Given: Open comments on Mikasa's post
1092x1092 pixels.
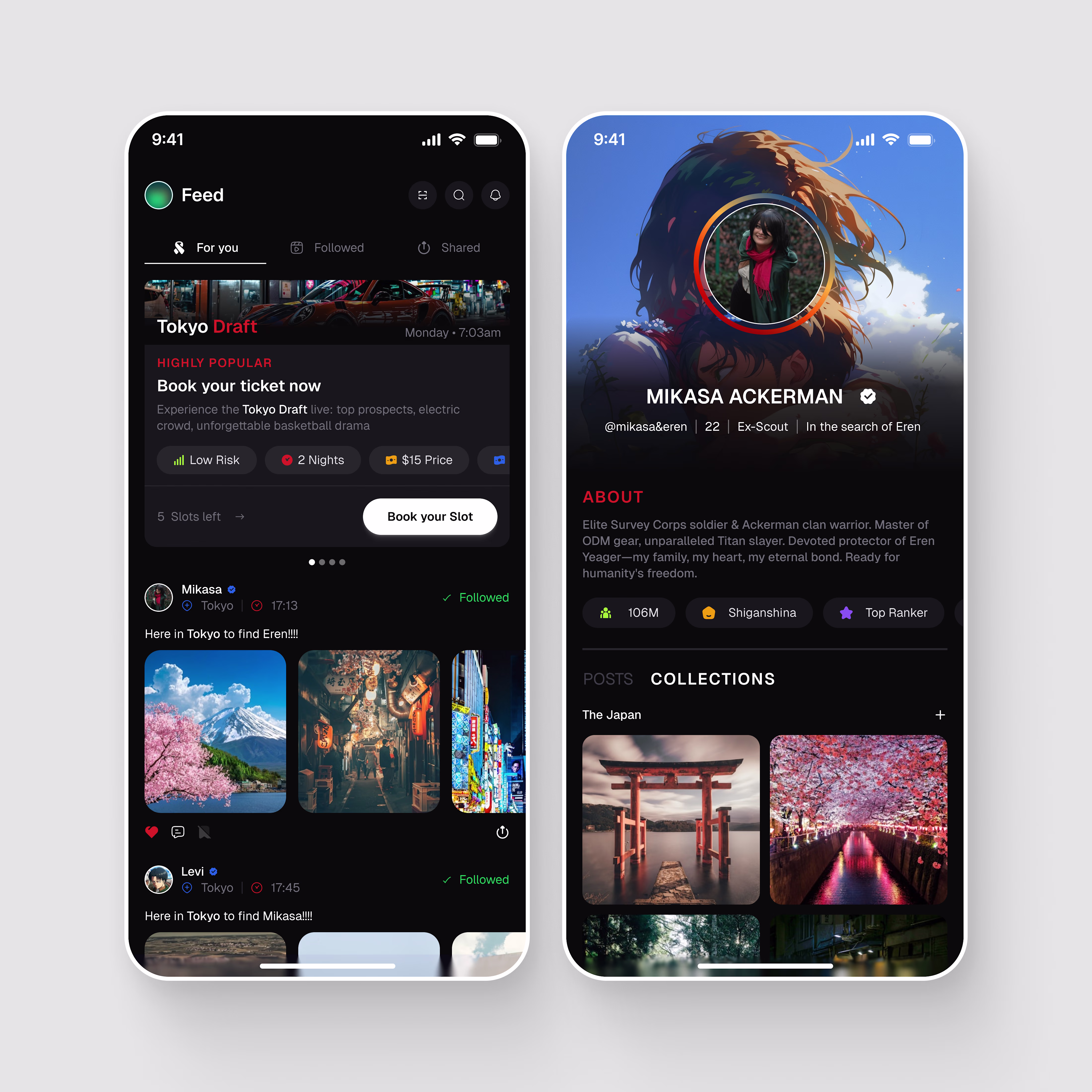Looking at the screenshot, I should [177, 832].
